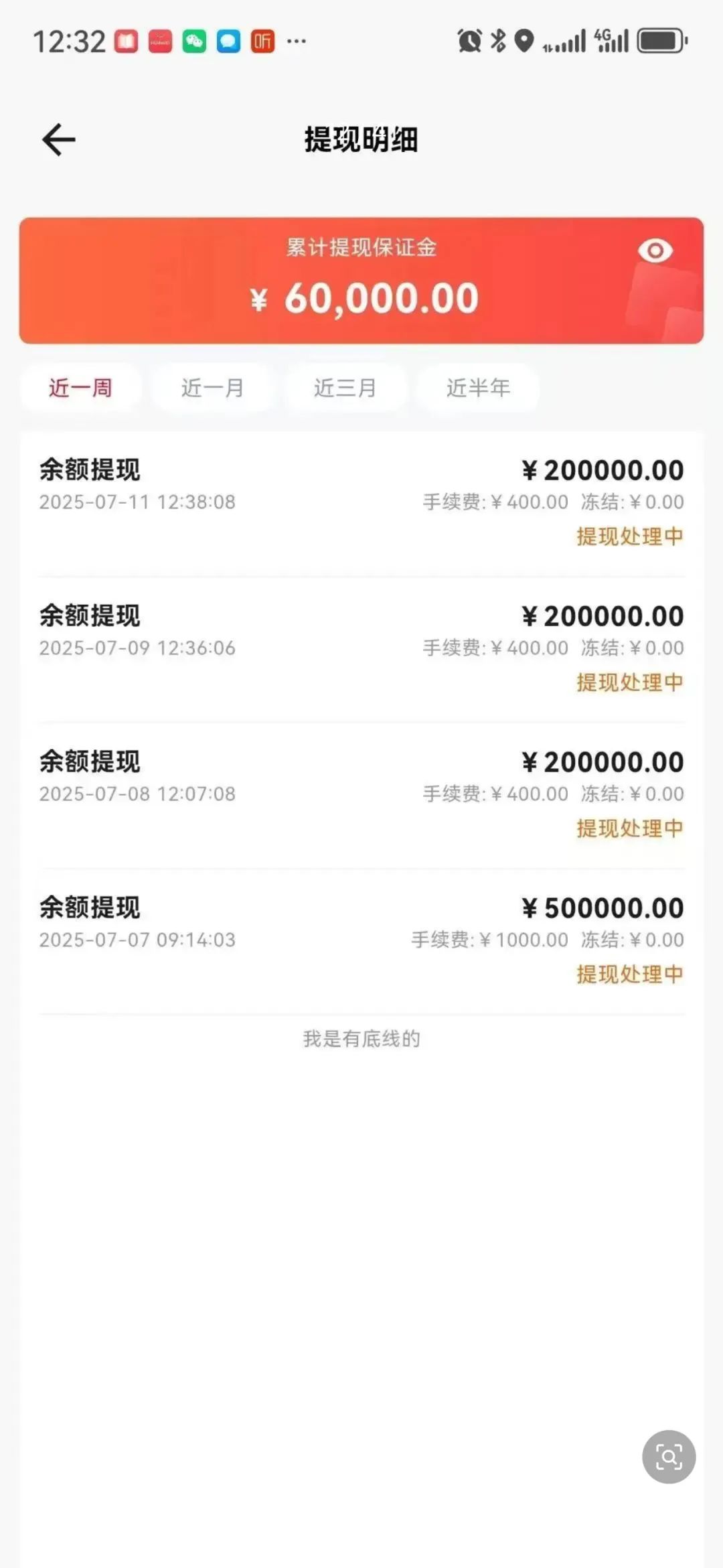Select the 近一周 filter option
The image size is (723, 1568).
(80, 387)
